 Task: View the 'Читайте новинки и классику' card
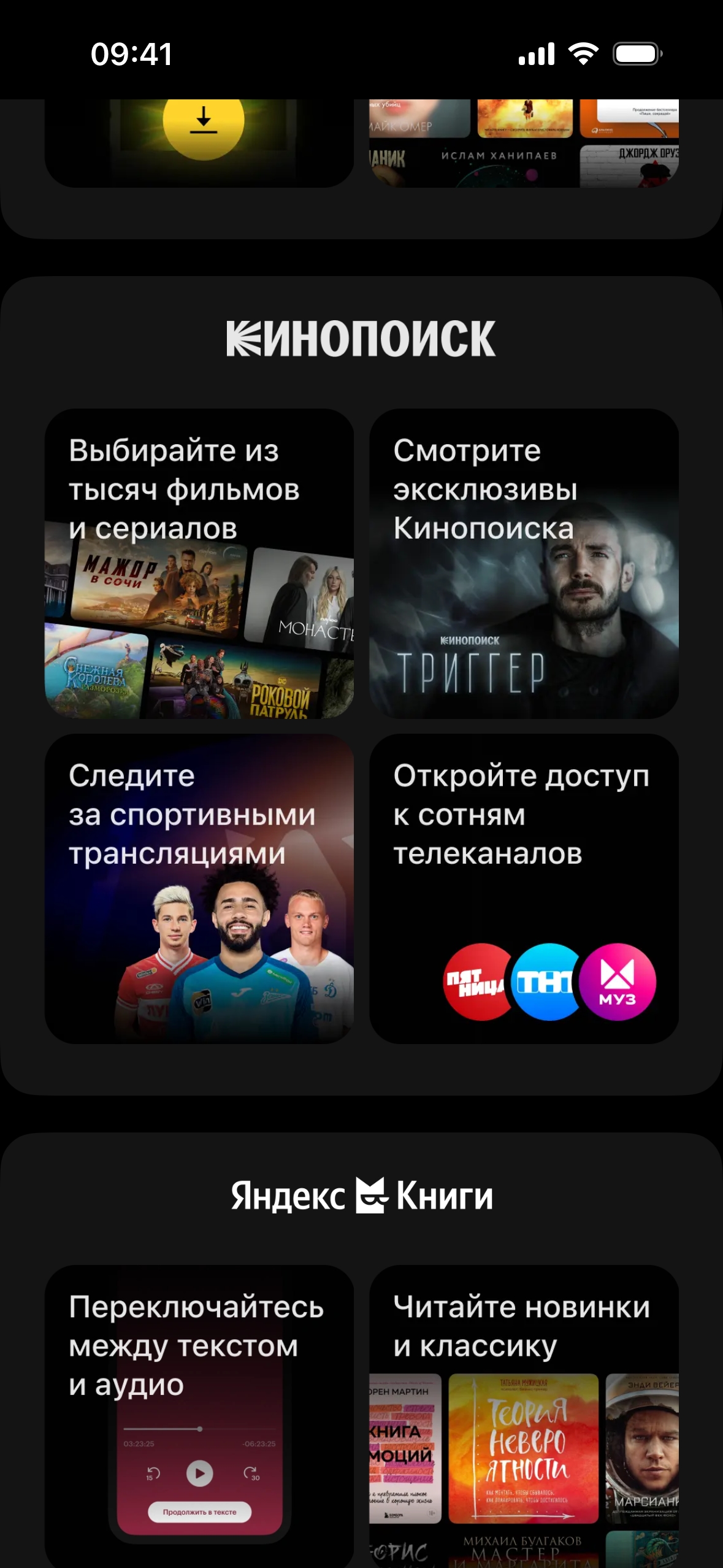524,1411
